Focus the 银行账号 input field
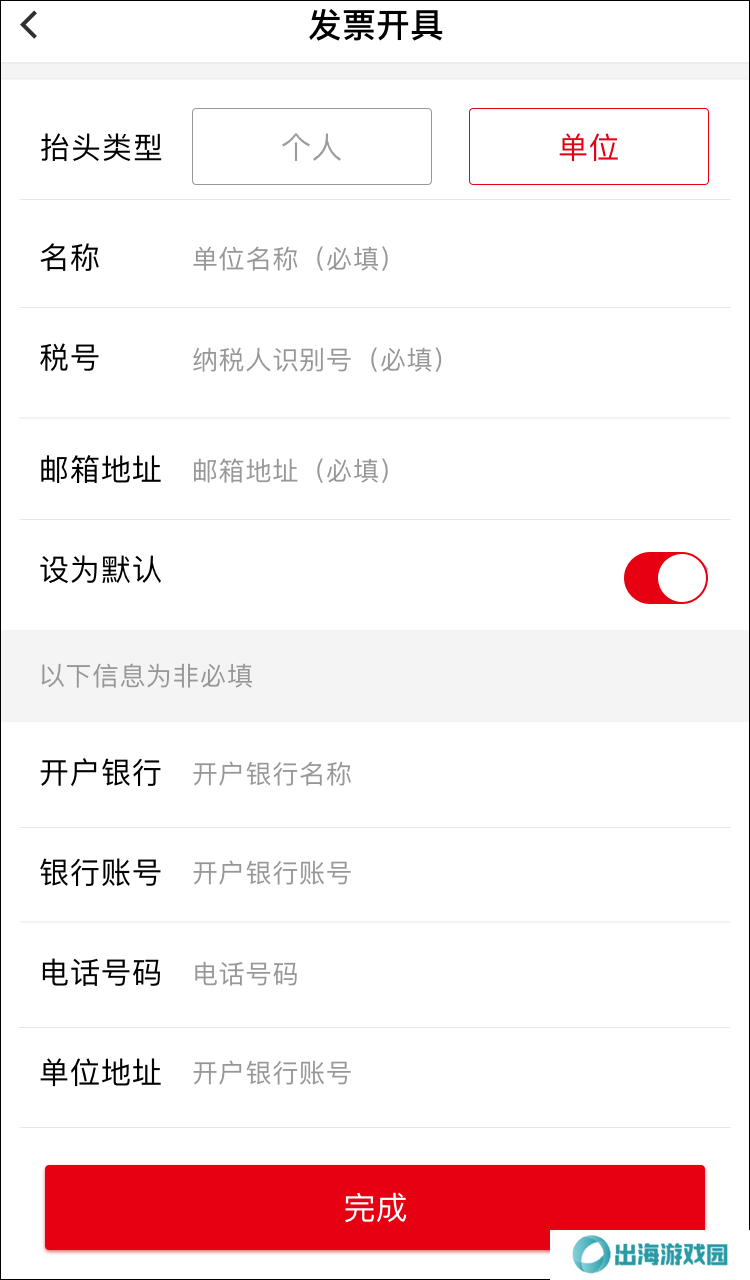750x1280 pixels. coord(460,873)
